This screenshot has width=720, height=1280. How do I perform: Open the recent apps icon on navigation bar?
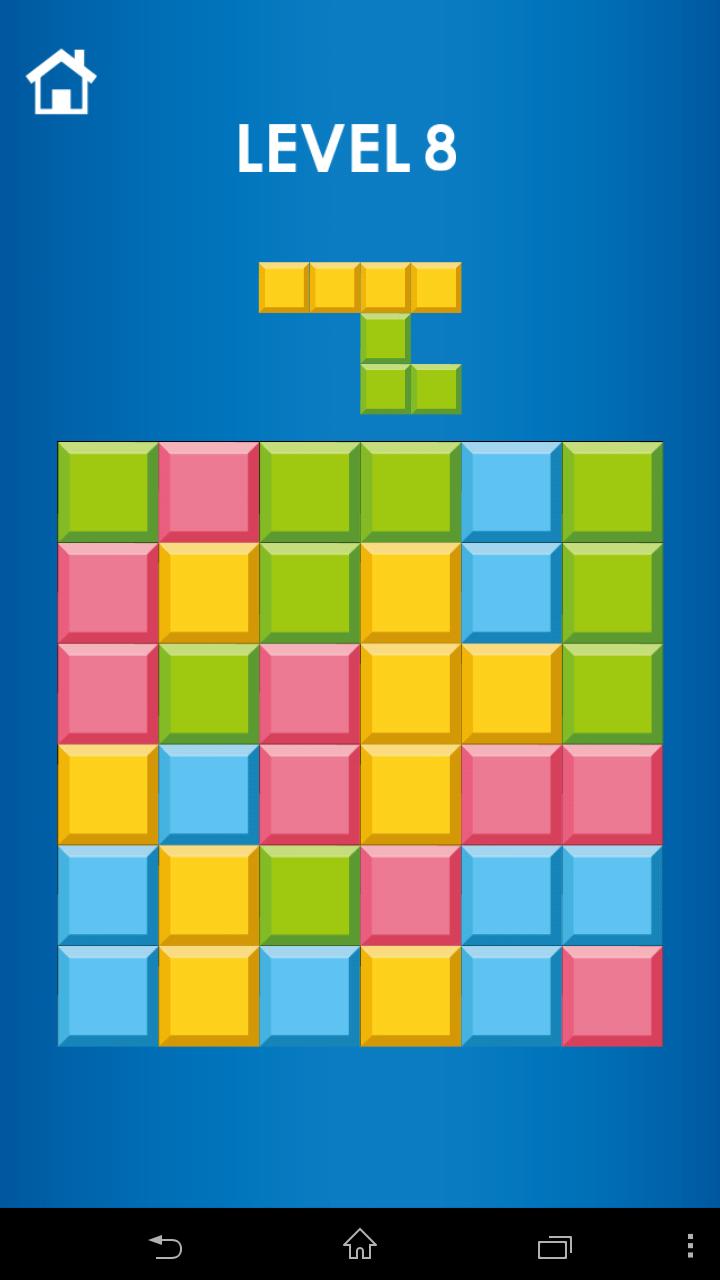[553, 1247]
